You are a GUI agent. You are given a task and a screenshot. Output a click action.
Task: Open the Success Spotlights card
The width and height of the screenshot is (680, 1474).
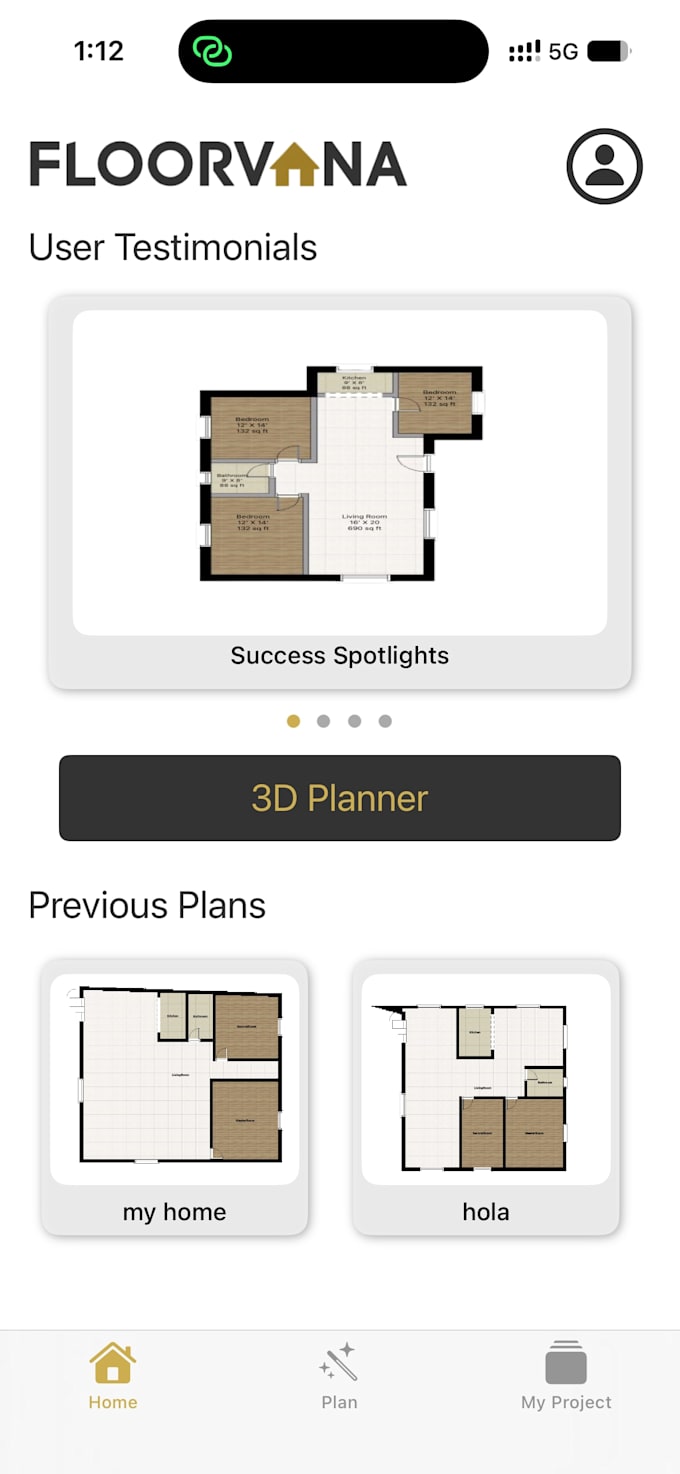[x=340, y=492]
